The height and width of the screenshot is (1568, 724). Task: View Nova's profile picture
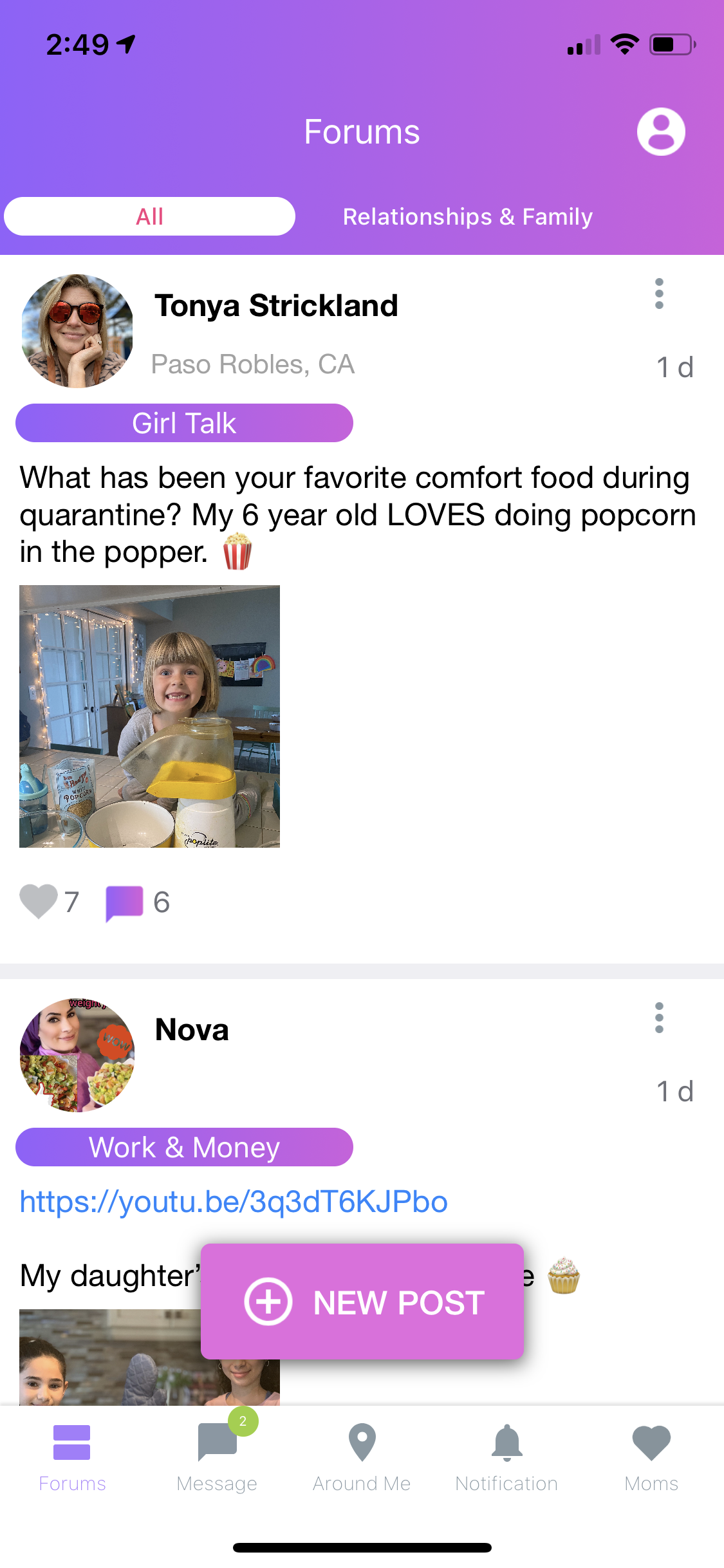click(x=77, y=1055)
